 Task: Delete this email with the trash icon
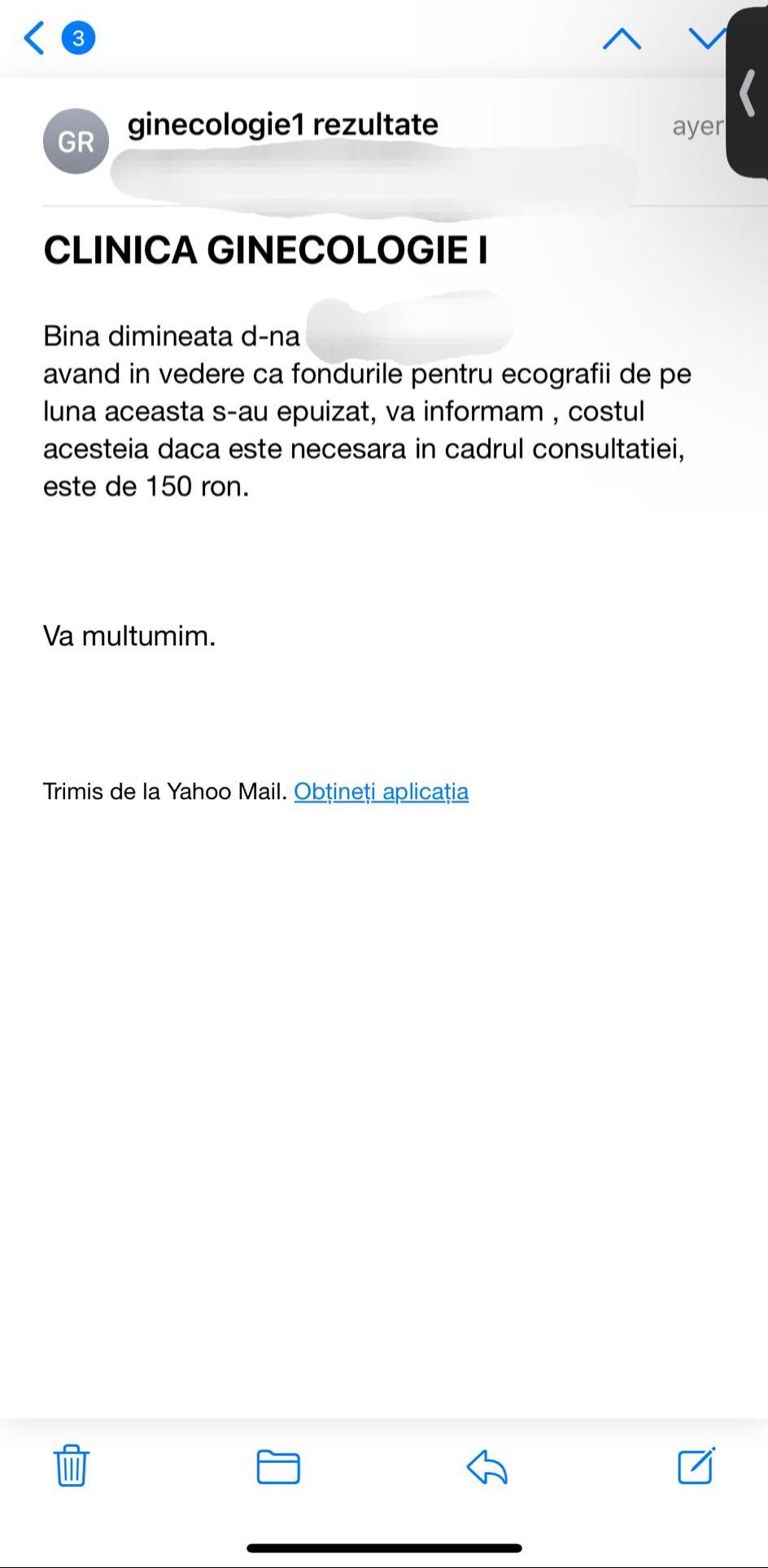coord(72,1465)
